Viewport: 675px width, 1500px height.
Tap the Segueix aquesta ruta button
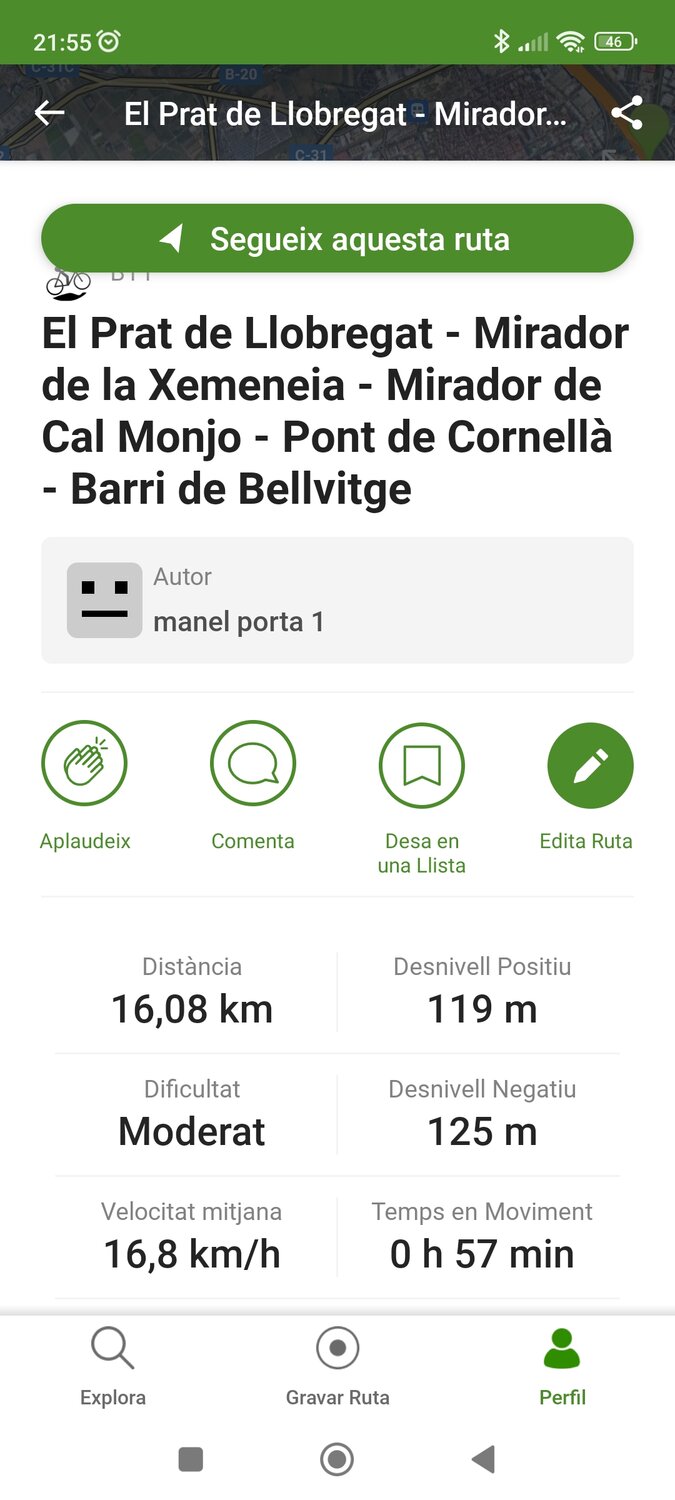click(x=337, y=239)
